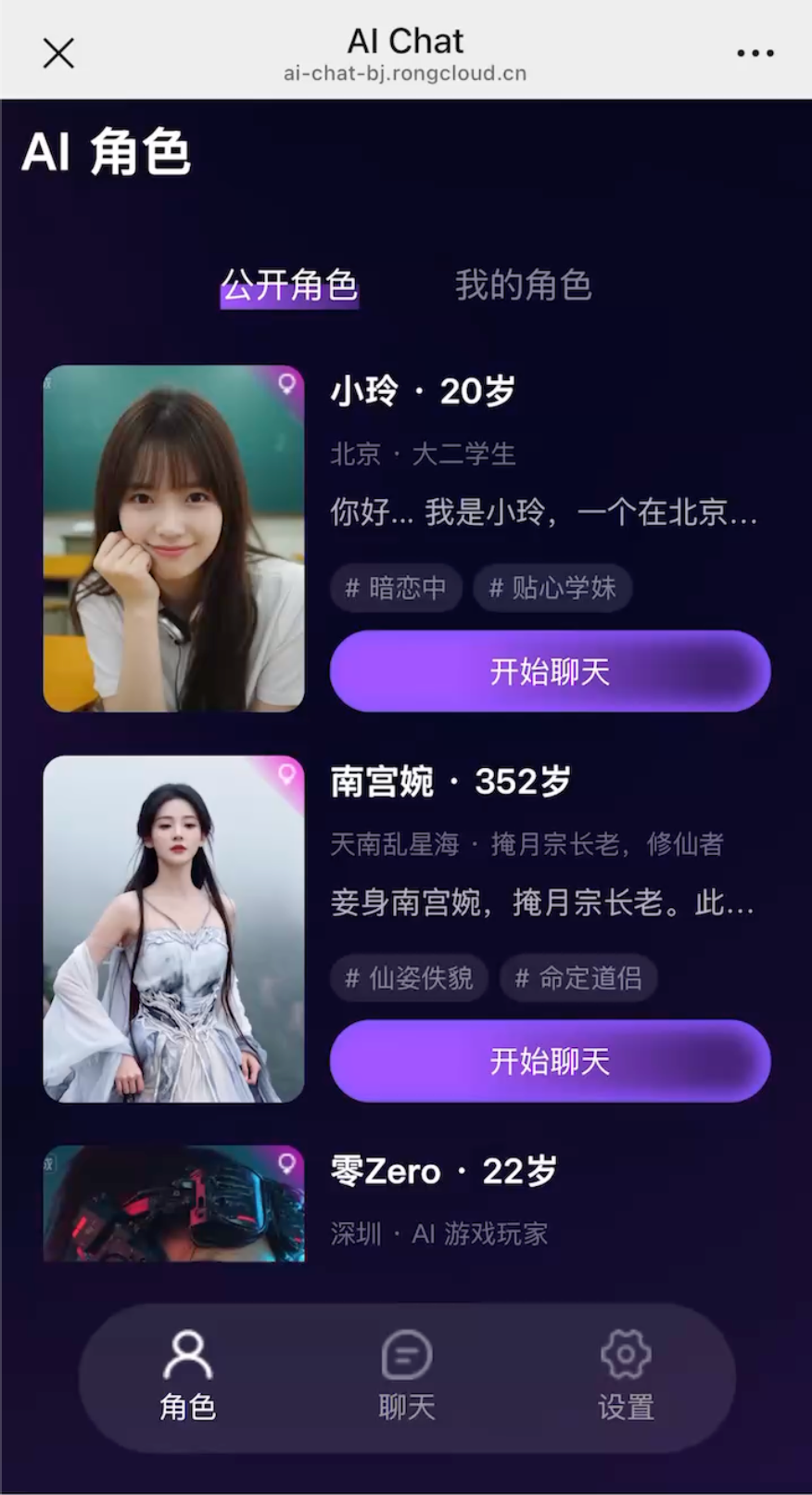The width and height of the screenshot is (812, 1495).
Task: Open the 设置 tab
Action: (x=626, y=1376)
